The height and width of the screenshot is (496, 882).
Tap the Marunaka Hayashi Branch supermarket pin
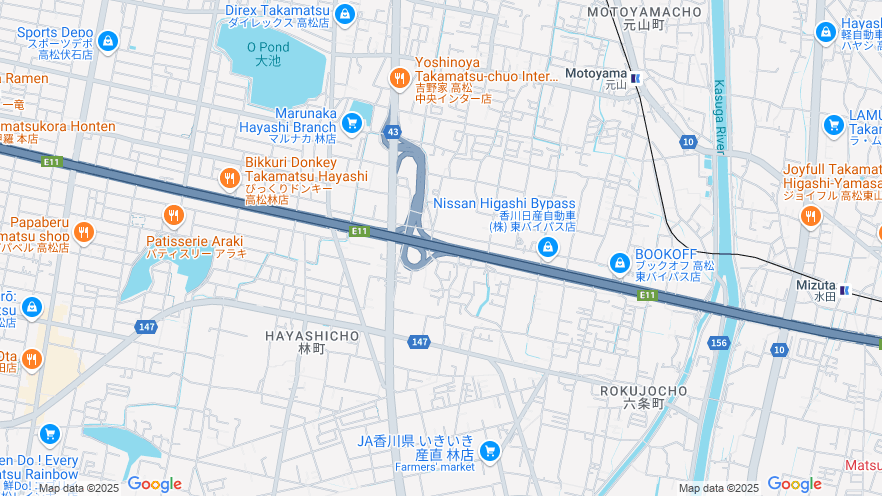(x=351, y=123)
